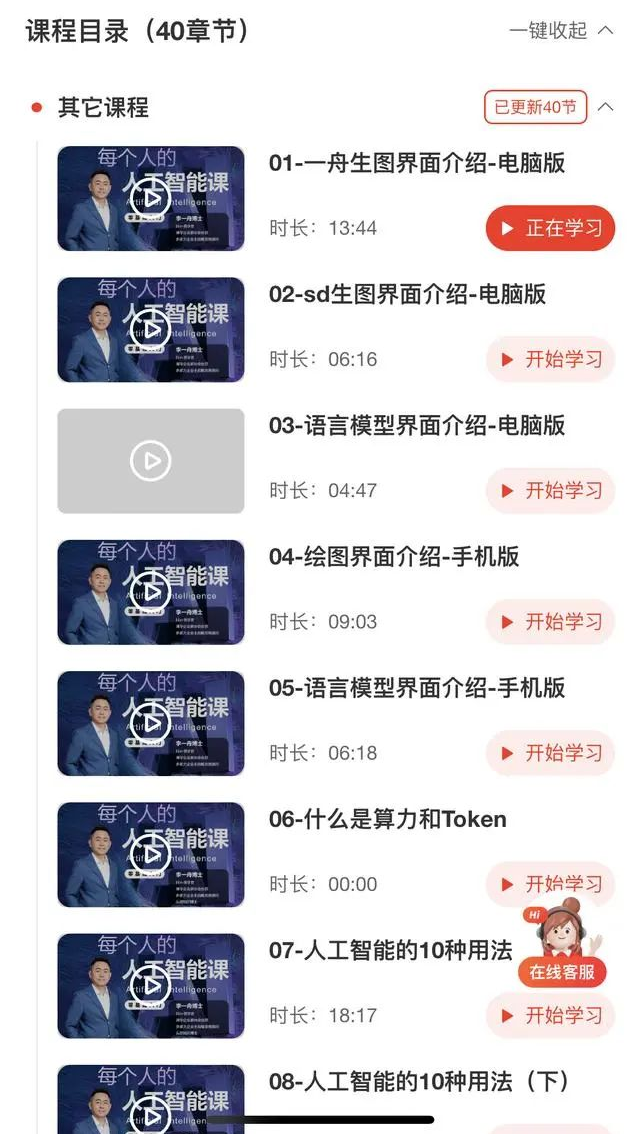Start learning 02-sd生图界面介绍-电脑版
Viewport: 640px width, 1134px height.
[550, 359]
